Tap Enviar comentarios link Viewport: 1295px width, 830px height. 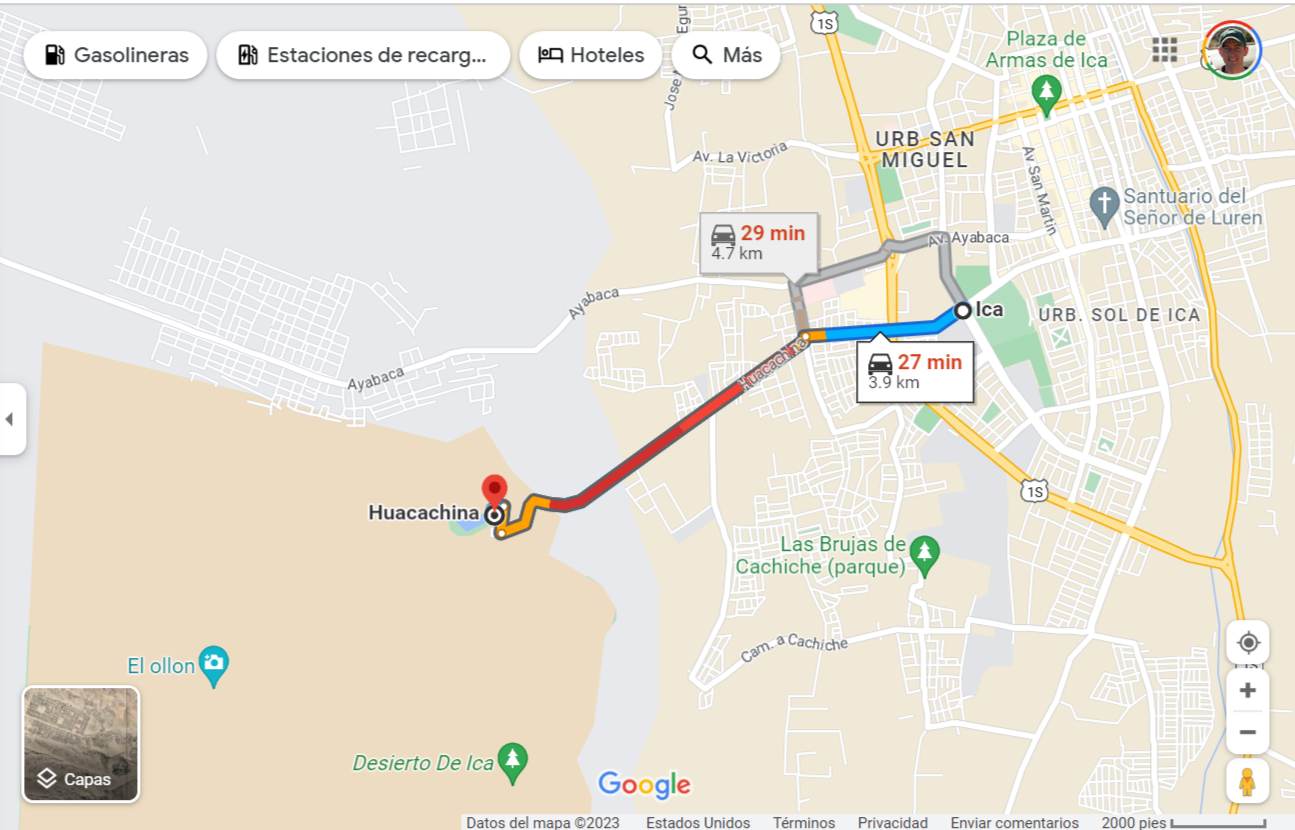pyautogui.click(x=1014, y=822)
